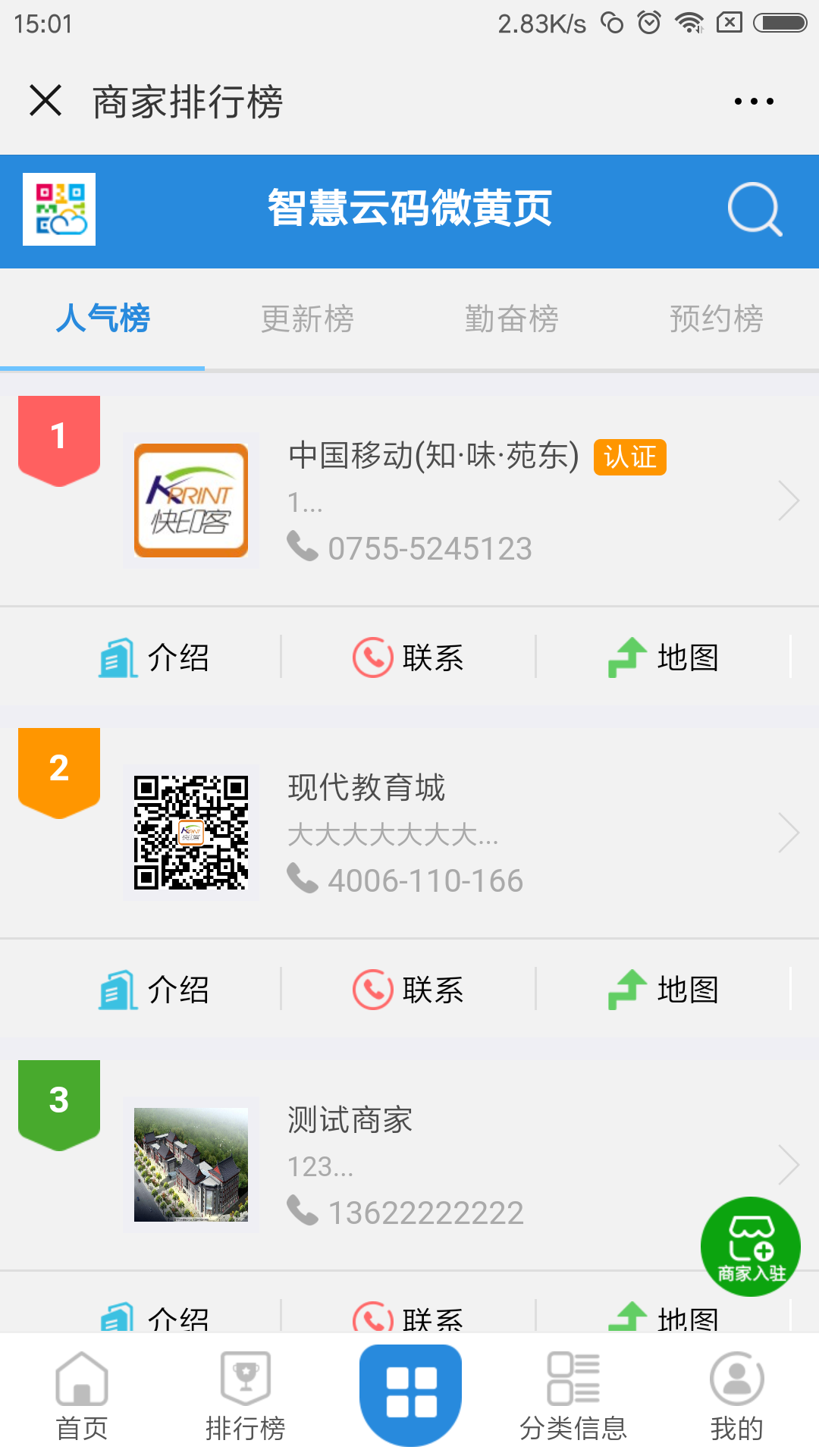The image size is (819, 1456).
Task: Switch to the 我的 tab
Action: 736,1395
